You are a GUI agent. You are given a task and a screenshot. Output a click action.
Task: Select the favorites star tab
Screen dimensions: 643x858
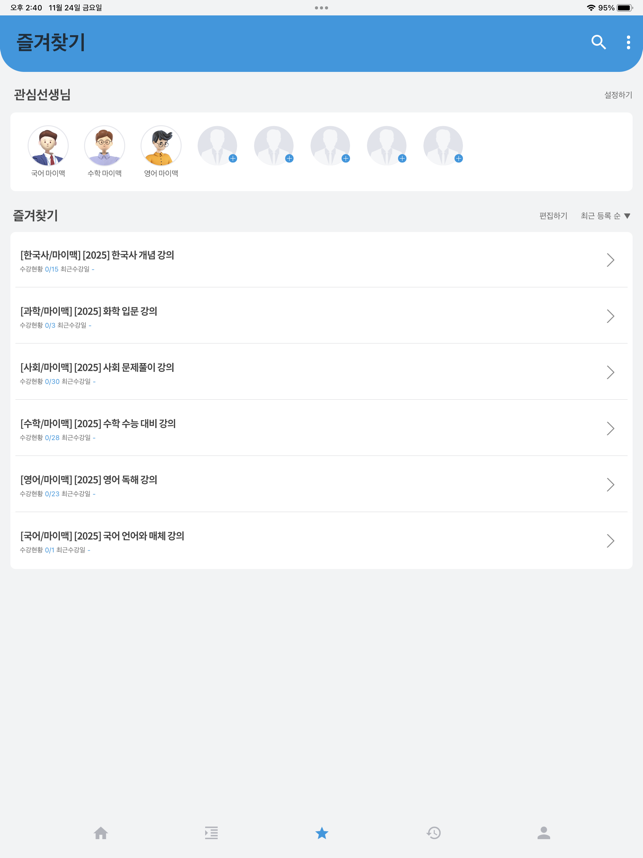point(322,833)
